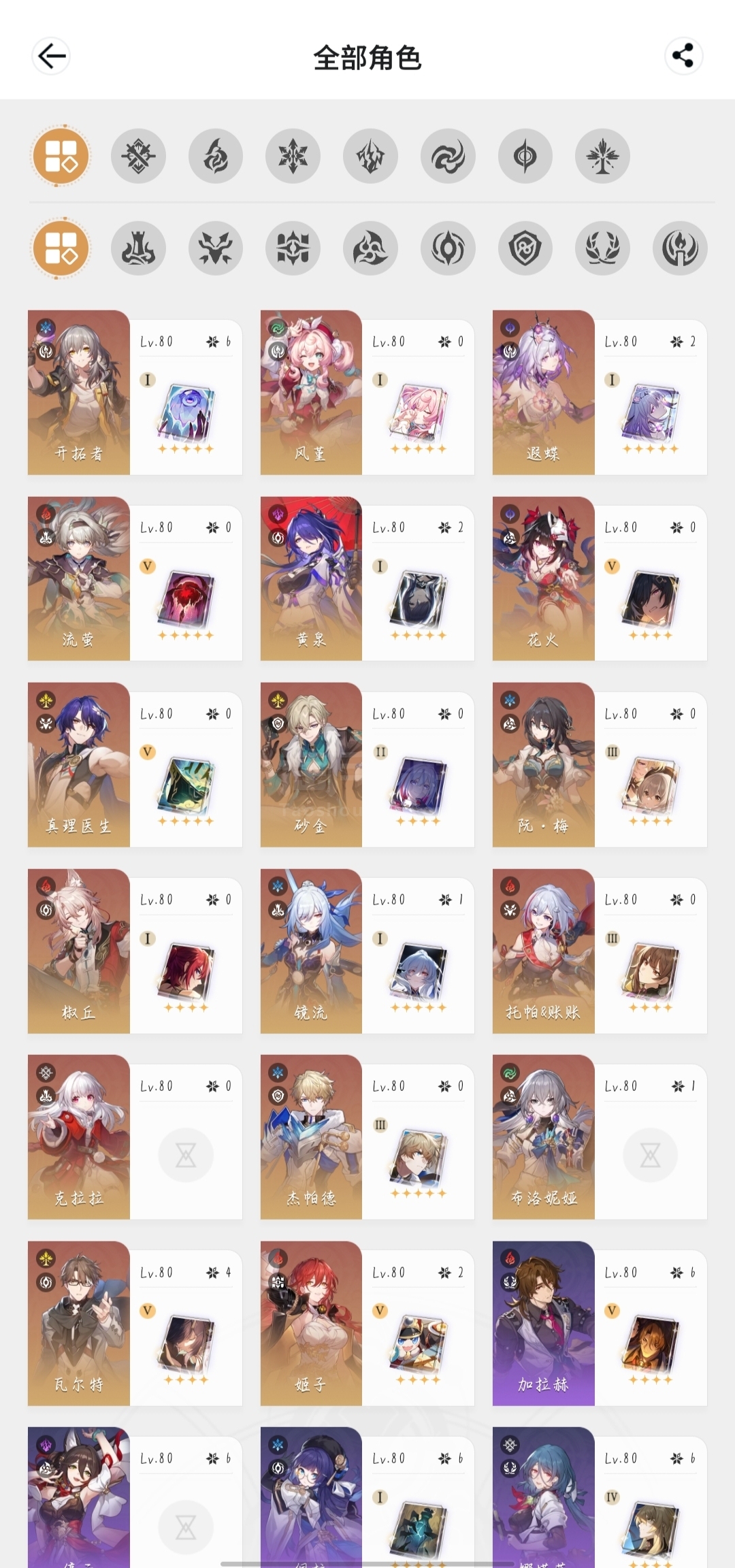
Task: Select the 杰帕德 character card
Action: (x=367, y=1137)
